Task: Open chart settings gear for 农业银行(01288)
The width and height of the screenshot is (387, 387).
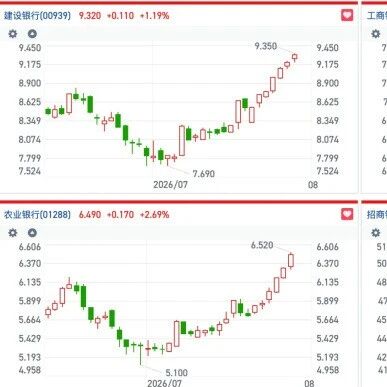Action: pos(13,233)
